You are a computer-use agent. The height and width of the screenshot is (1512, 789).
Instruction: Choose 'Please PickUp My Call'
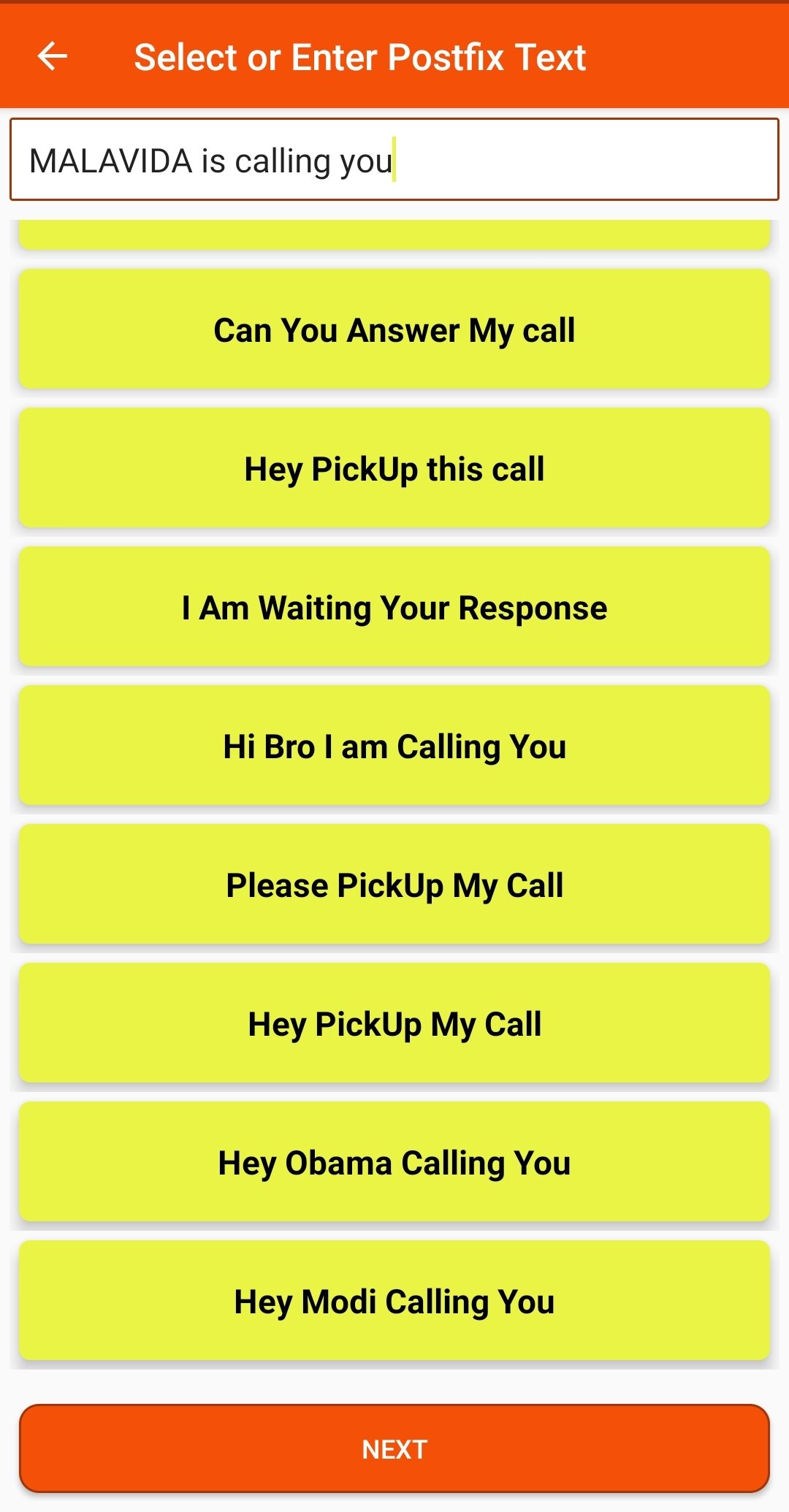click(x=394, y=884)
